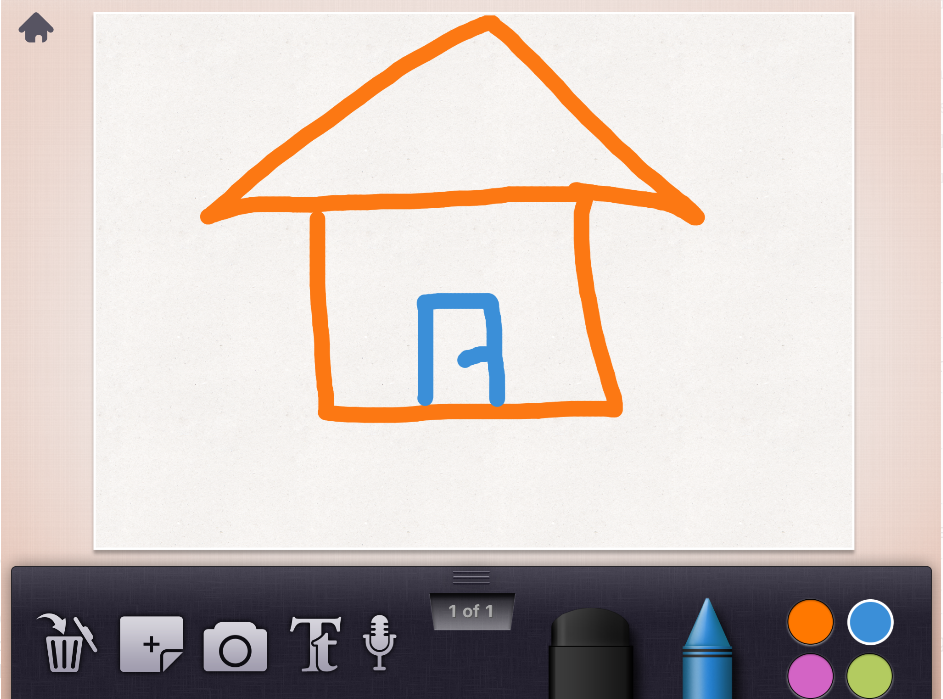The height and width of the screenshot is (699, 943).
Task: Select the black eraser tool
Action: pyautogui.click(x=591, y=653)
